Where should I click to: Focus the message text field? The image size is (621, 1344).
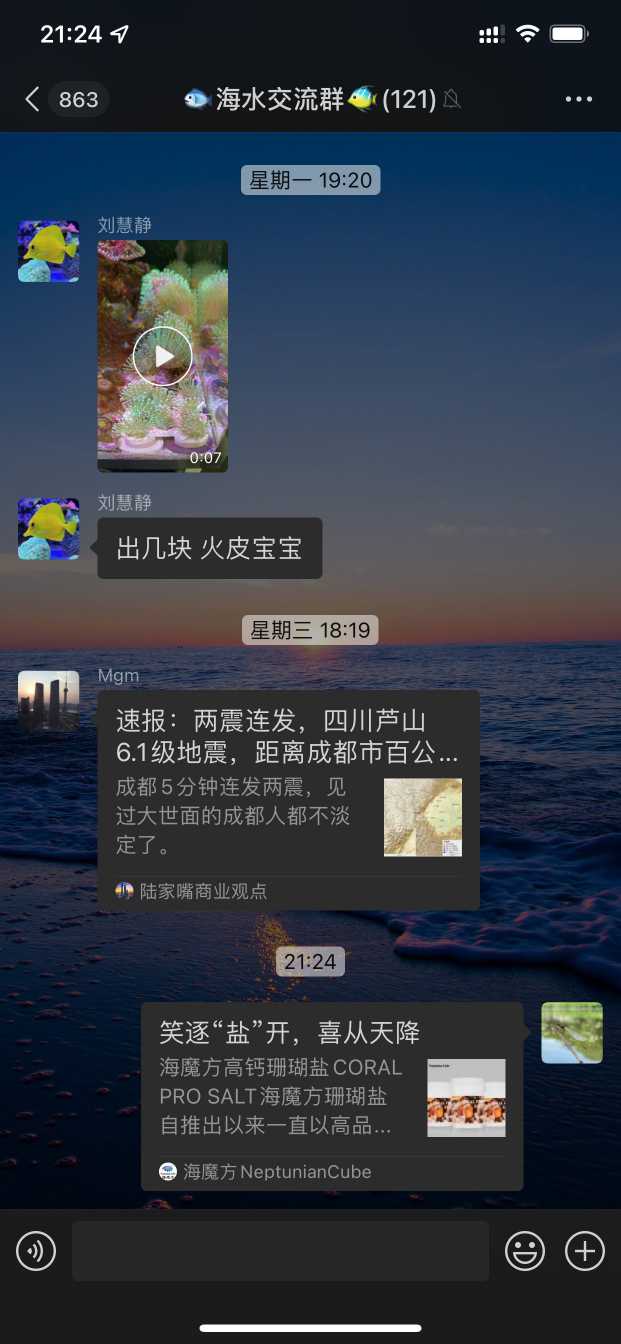[x=280, y=1251]
